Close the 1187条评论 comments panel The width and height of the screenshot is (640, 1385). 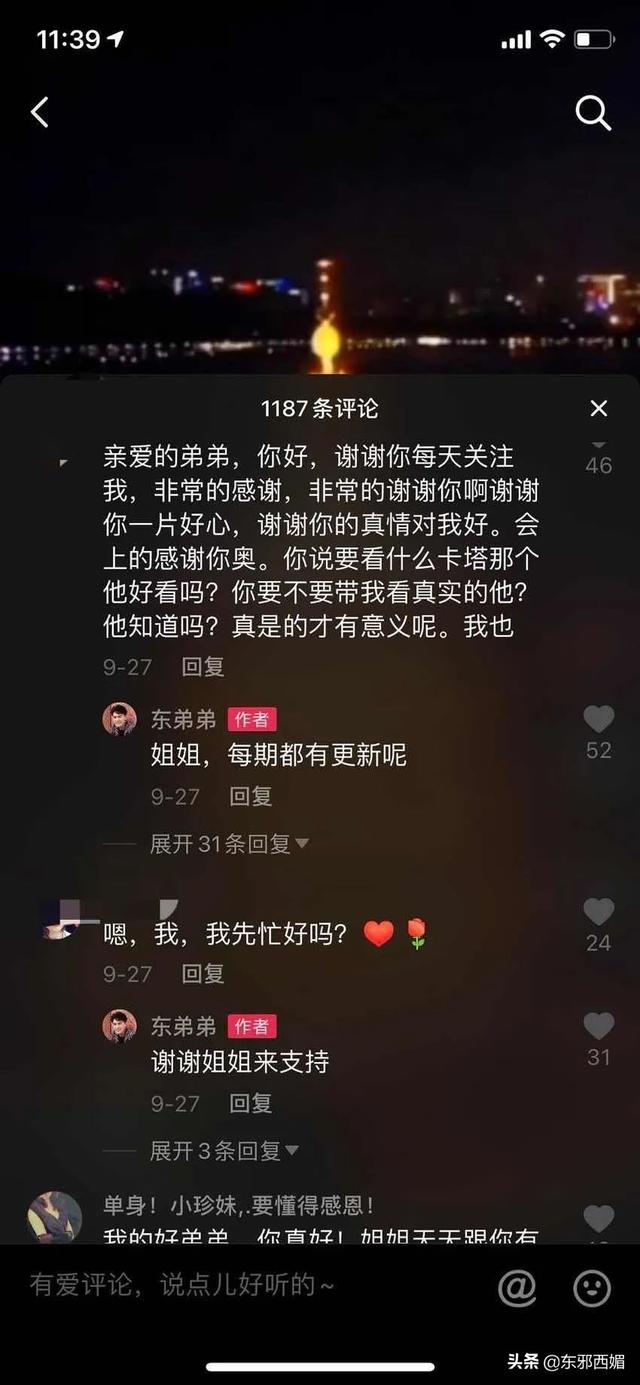pyautogui.click(x=598, y=408)
